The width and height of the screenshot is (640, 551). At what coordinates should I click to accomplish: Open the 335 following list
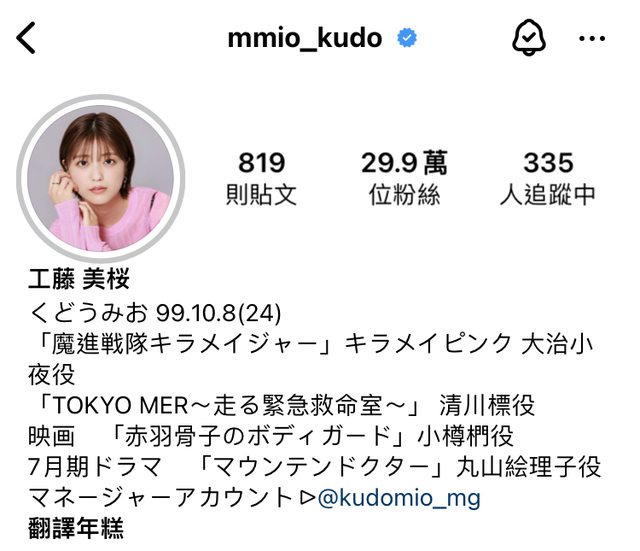[547, 177]
